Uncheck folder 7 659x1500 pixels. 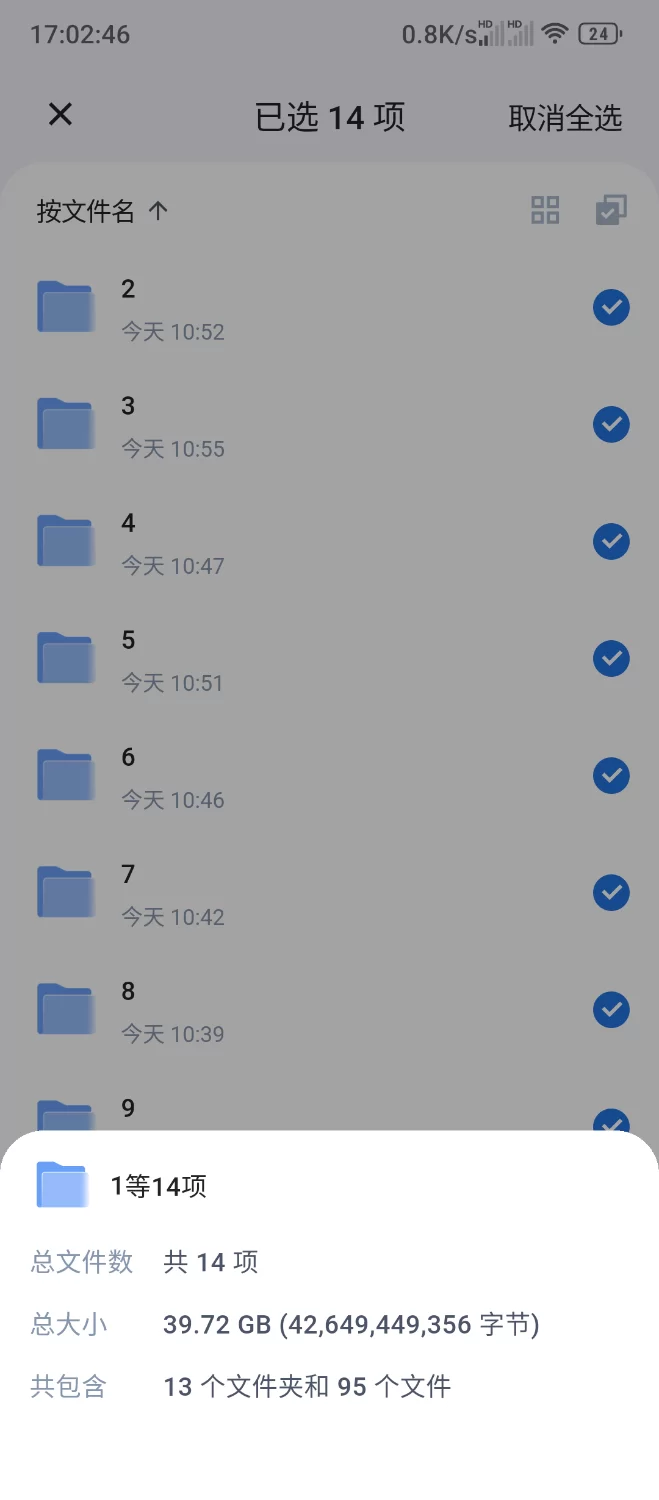tap(611, 892)
